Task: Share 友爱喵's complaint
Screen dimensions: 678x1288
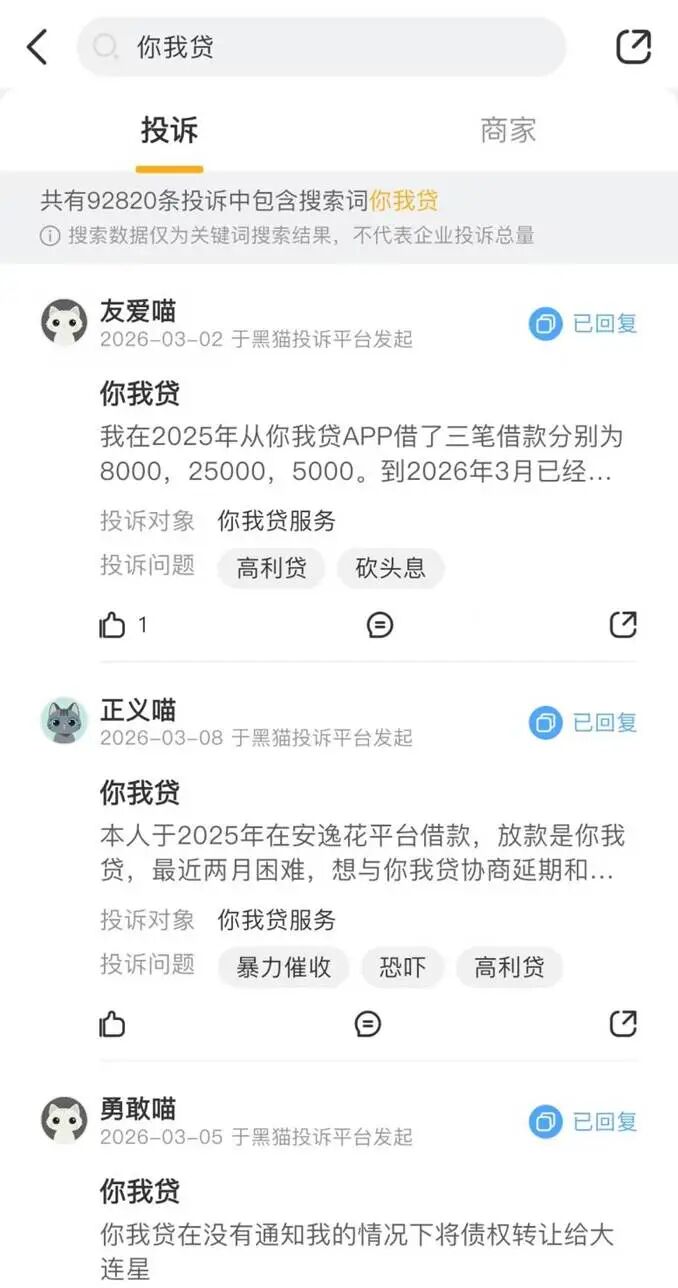Action: point(623,625)
